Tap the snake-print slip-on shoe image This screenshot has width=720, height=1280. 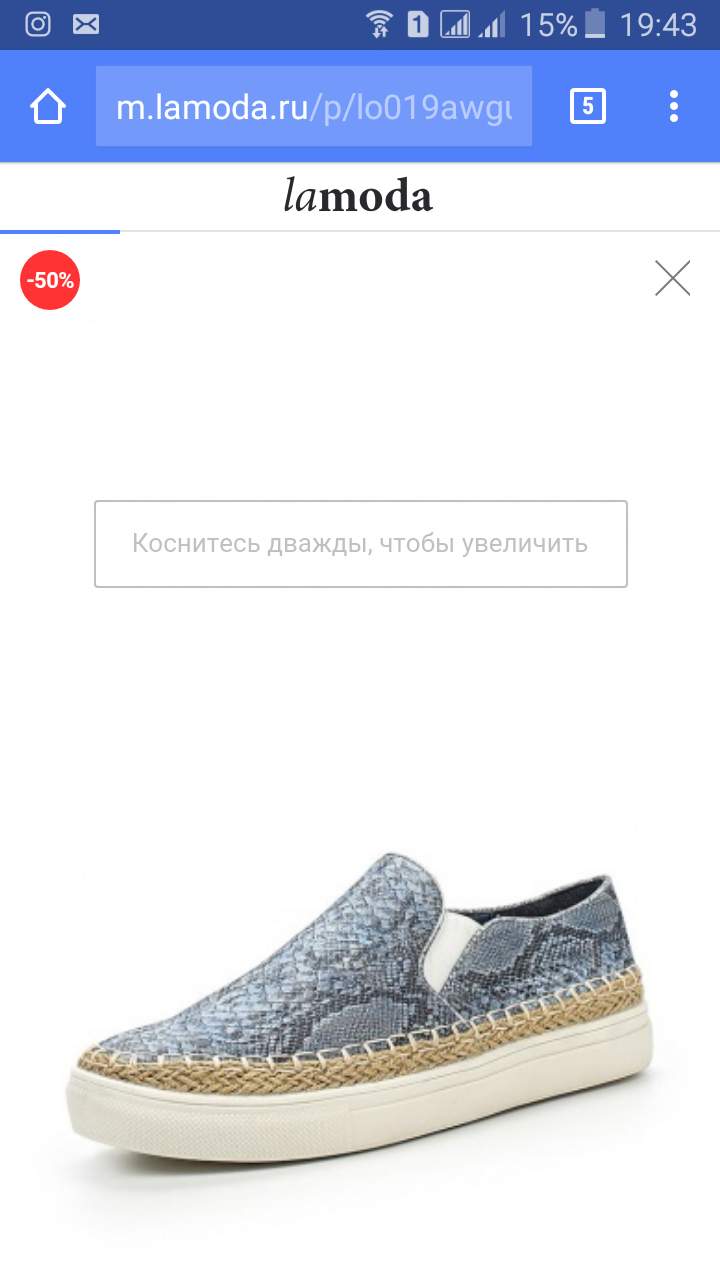360,1007
